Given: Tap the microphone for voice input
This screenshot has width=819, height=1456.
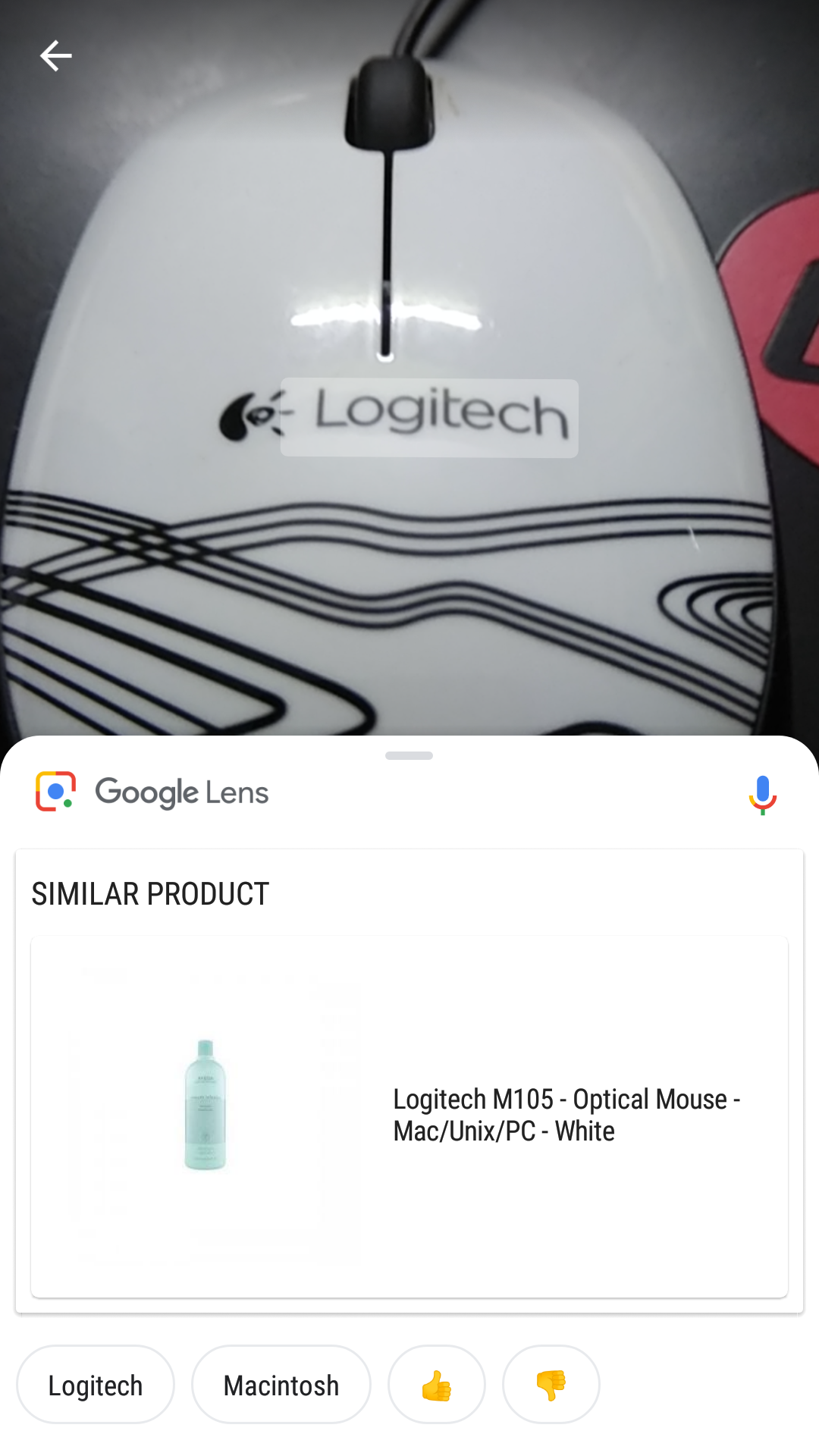Looking at the screenshot, I should point(762,794).
